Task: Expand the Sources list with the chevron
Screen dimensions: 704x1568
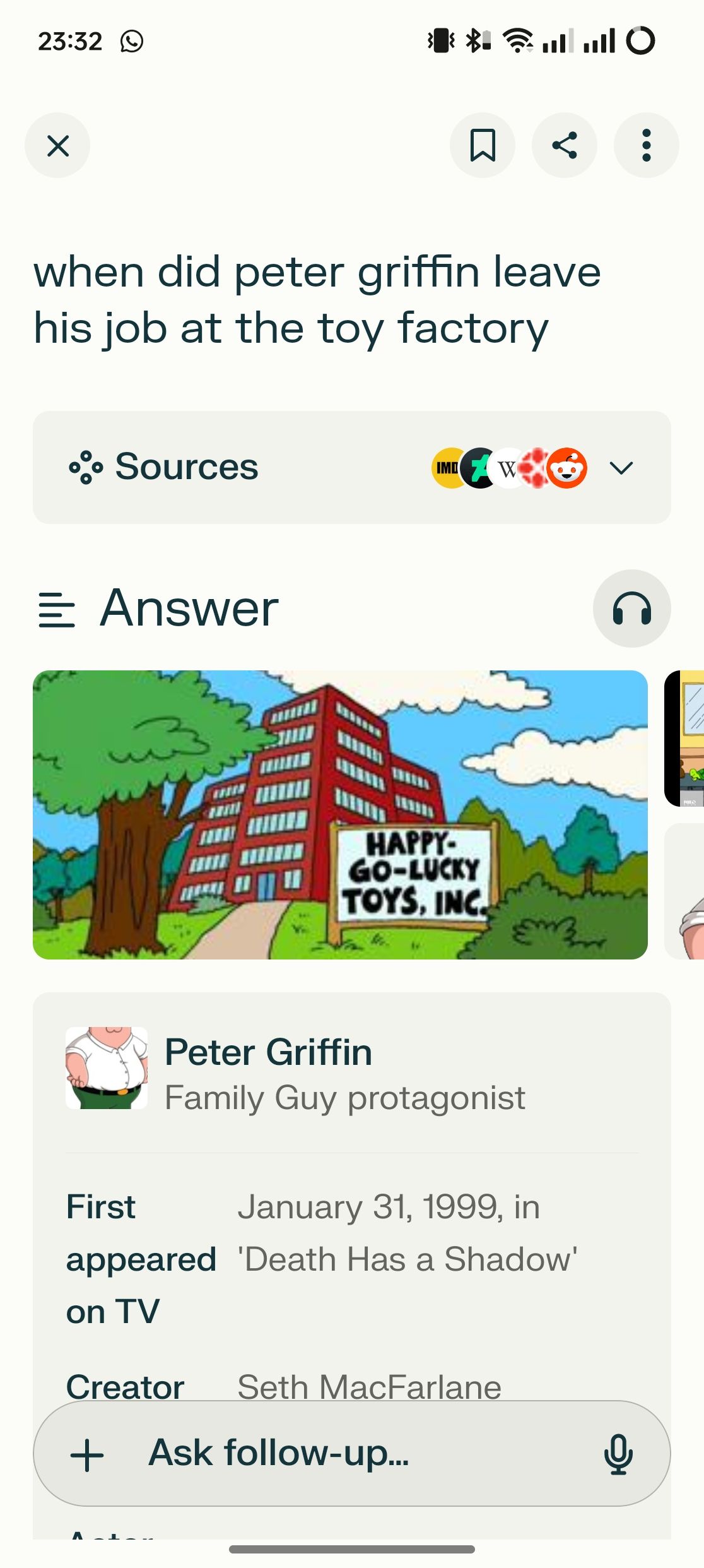Action: [621, 468]
